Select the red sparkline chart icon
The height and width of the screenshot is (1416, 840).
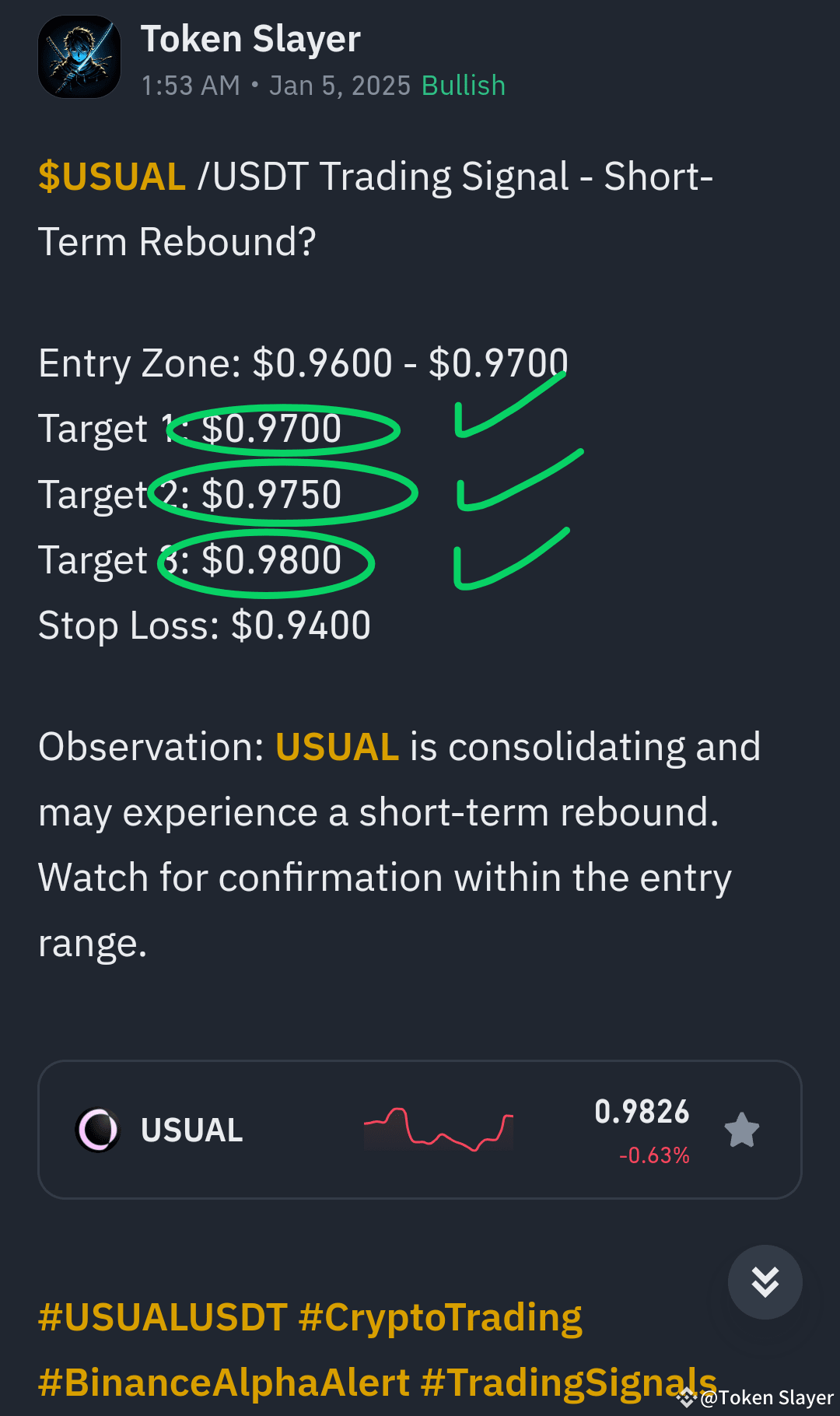tap(438, 1130)
